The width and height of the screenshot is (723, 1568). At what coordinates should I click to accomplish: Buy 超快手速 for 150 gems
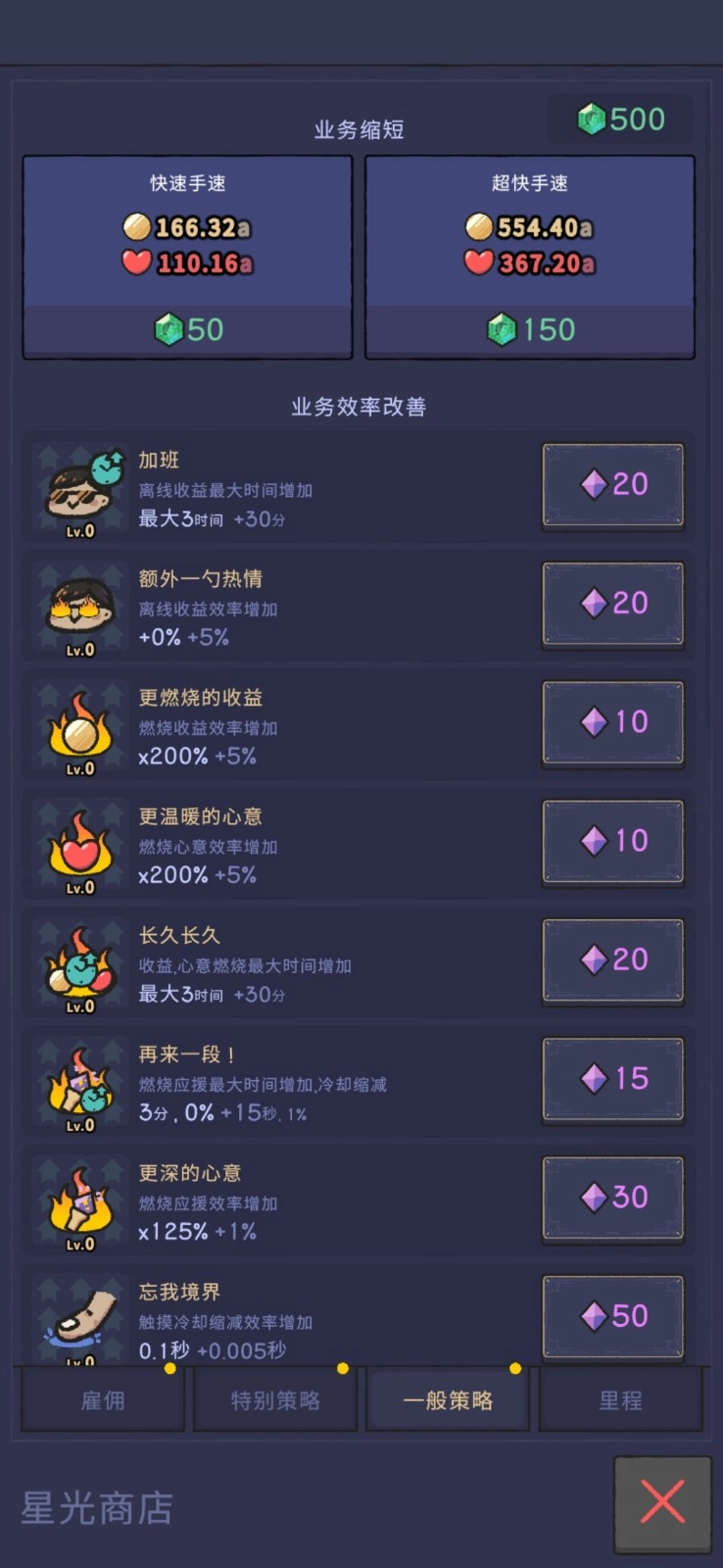[530, 329]
